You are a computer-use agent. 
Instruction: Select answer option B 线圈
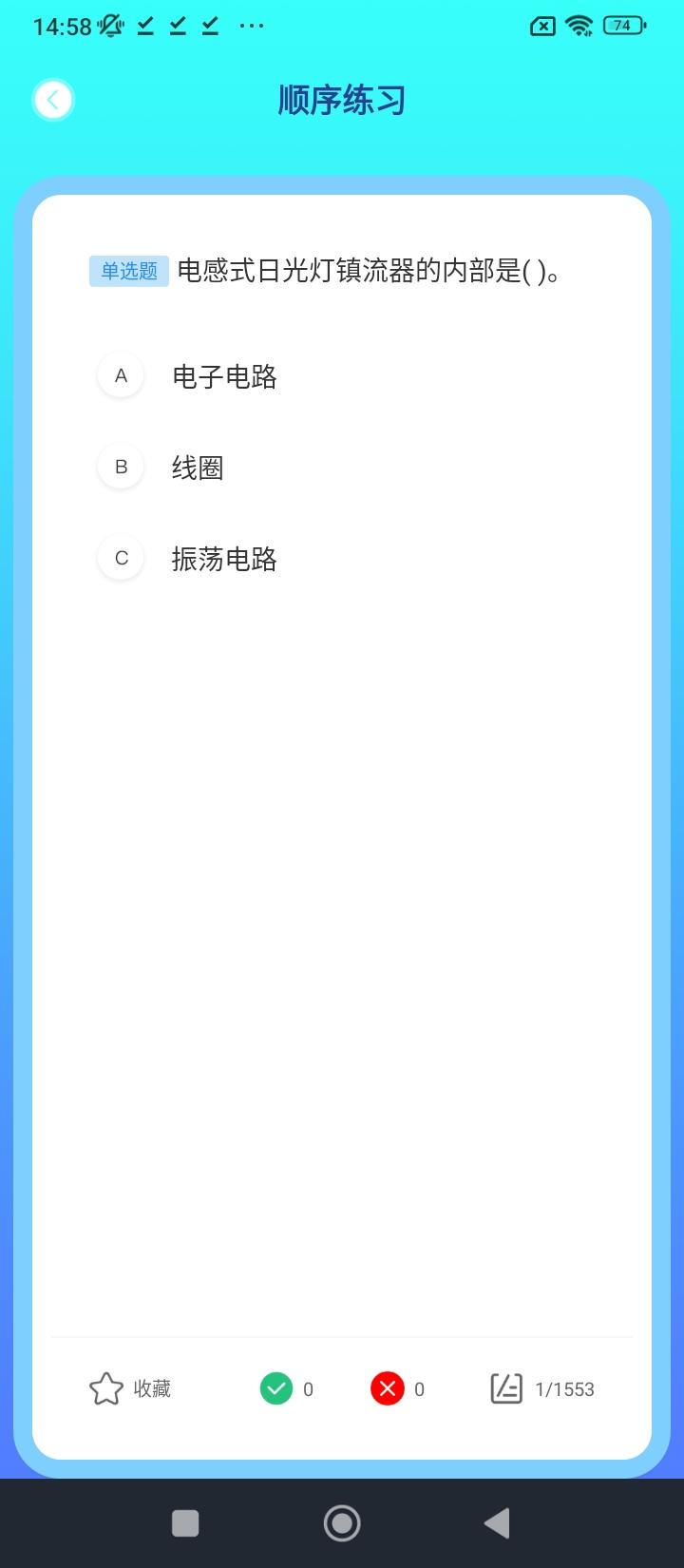pyautogui.click(x=199, y=468)
